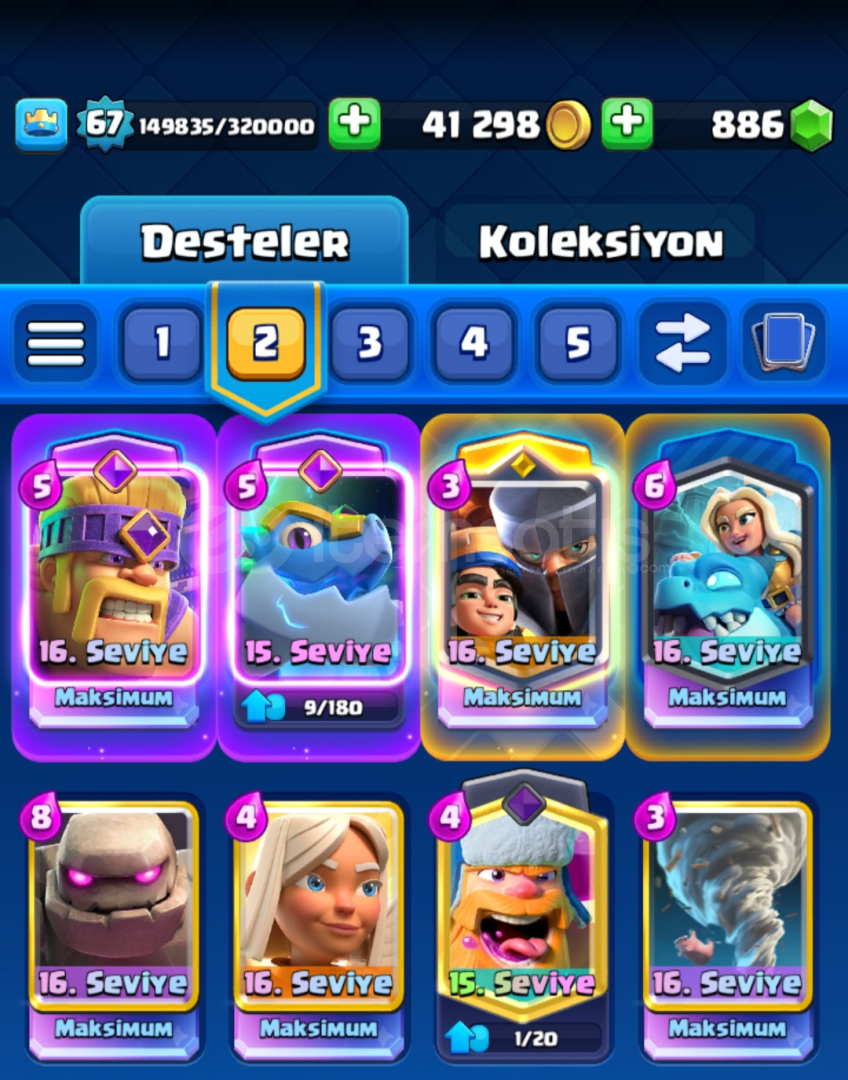Open the copy deck cards icon

[784, 344]
